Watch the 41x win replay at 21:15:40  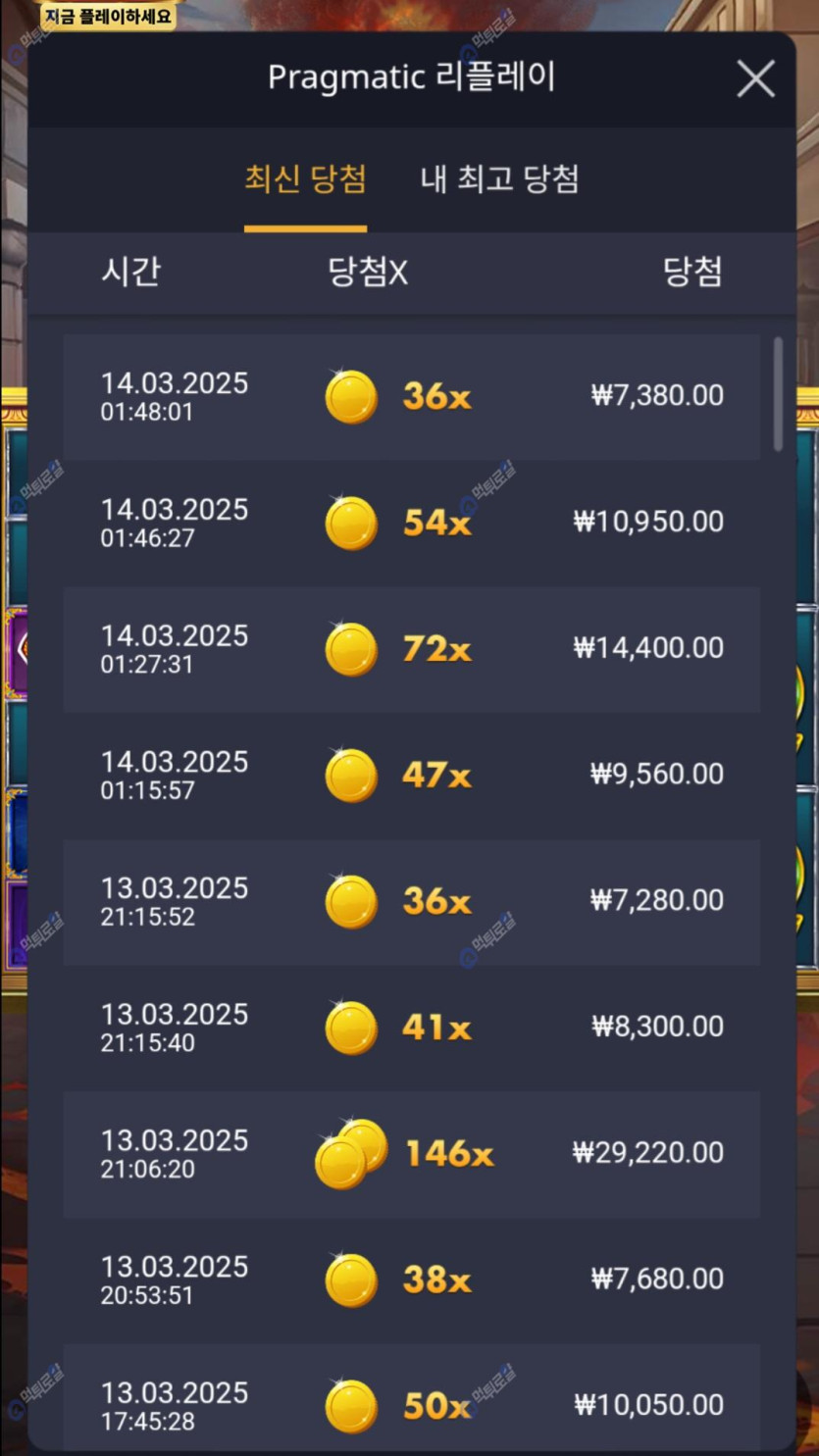coord(411,1028)
